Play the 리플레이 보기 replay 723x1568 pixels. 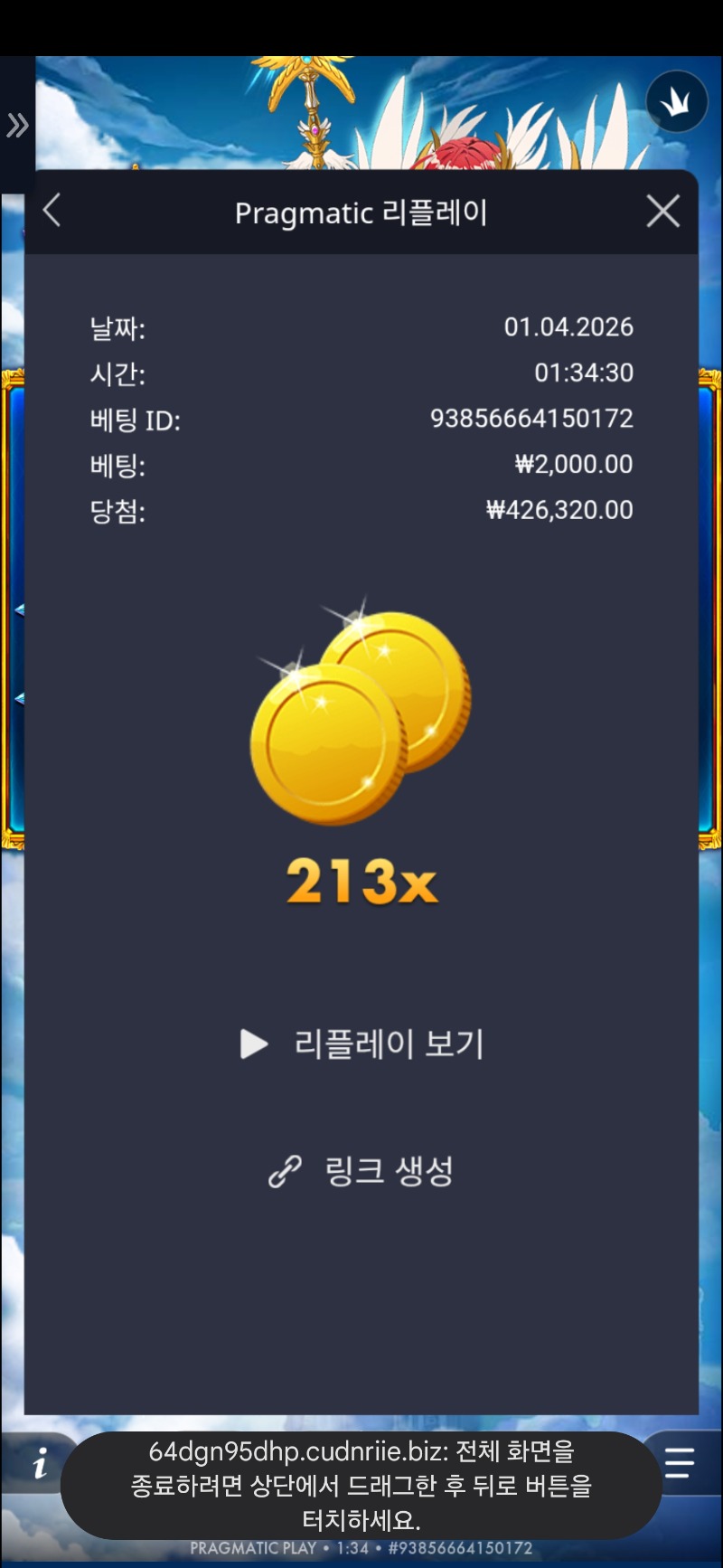[362, 1044]
